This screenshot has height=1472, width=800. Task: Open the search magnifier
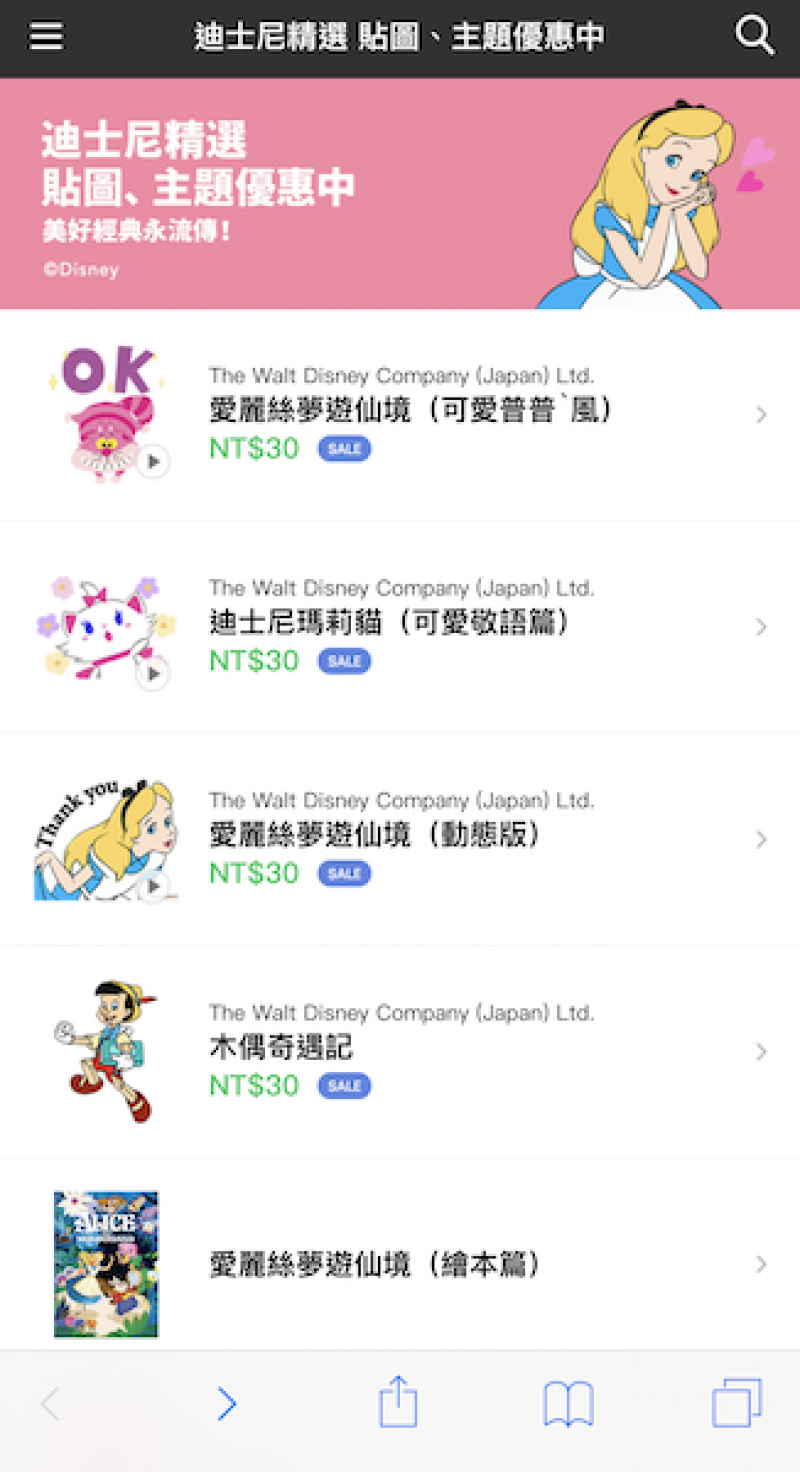(x=754, y=36)
